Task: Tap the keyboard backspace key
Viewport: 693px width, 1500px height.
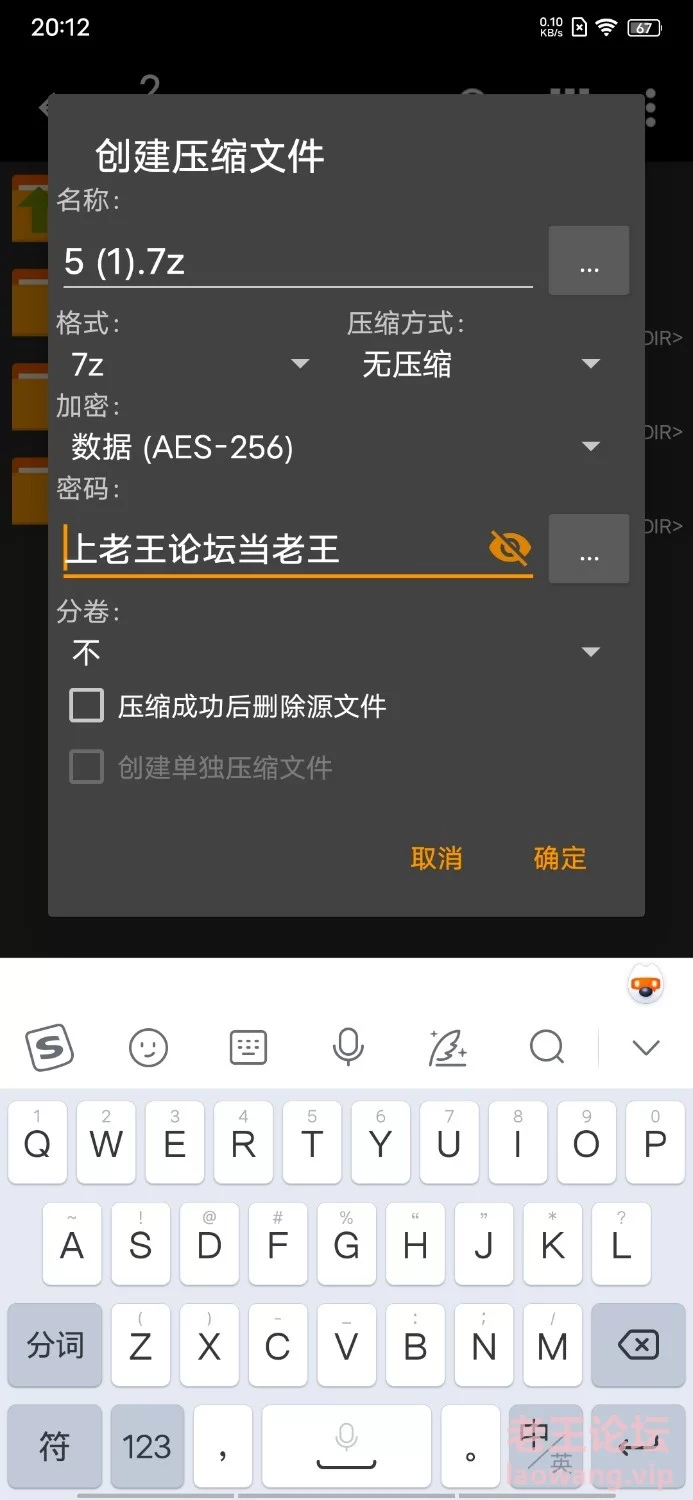Action: (638, 1345)
